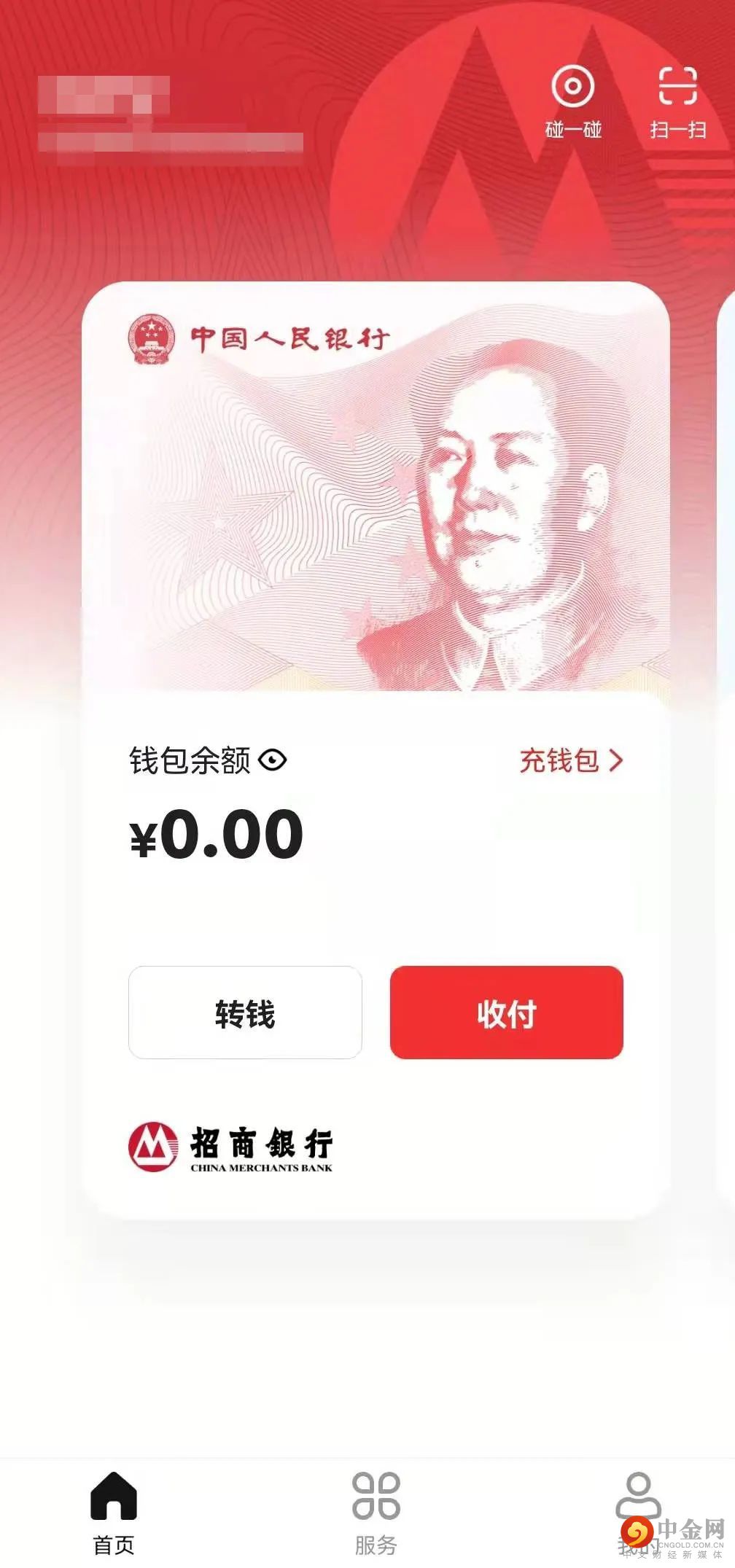Tap the 转钱 button
The width and height of the screenshot is (735, 1568).
(245, 1013)
